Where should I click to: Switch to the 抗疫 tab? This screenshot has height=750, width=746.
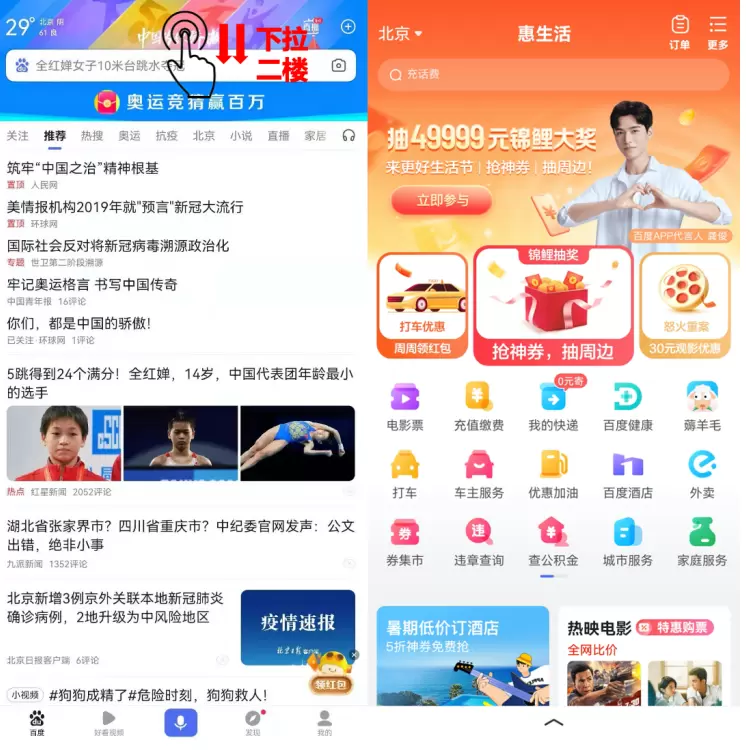click(x=166, y=136)
